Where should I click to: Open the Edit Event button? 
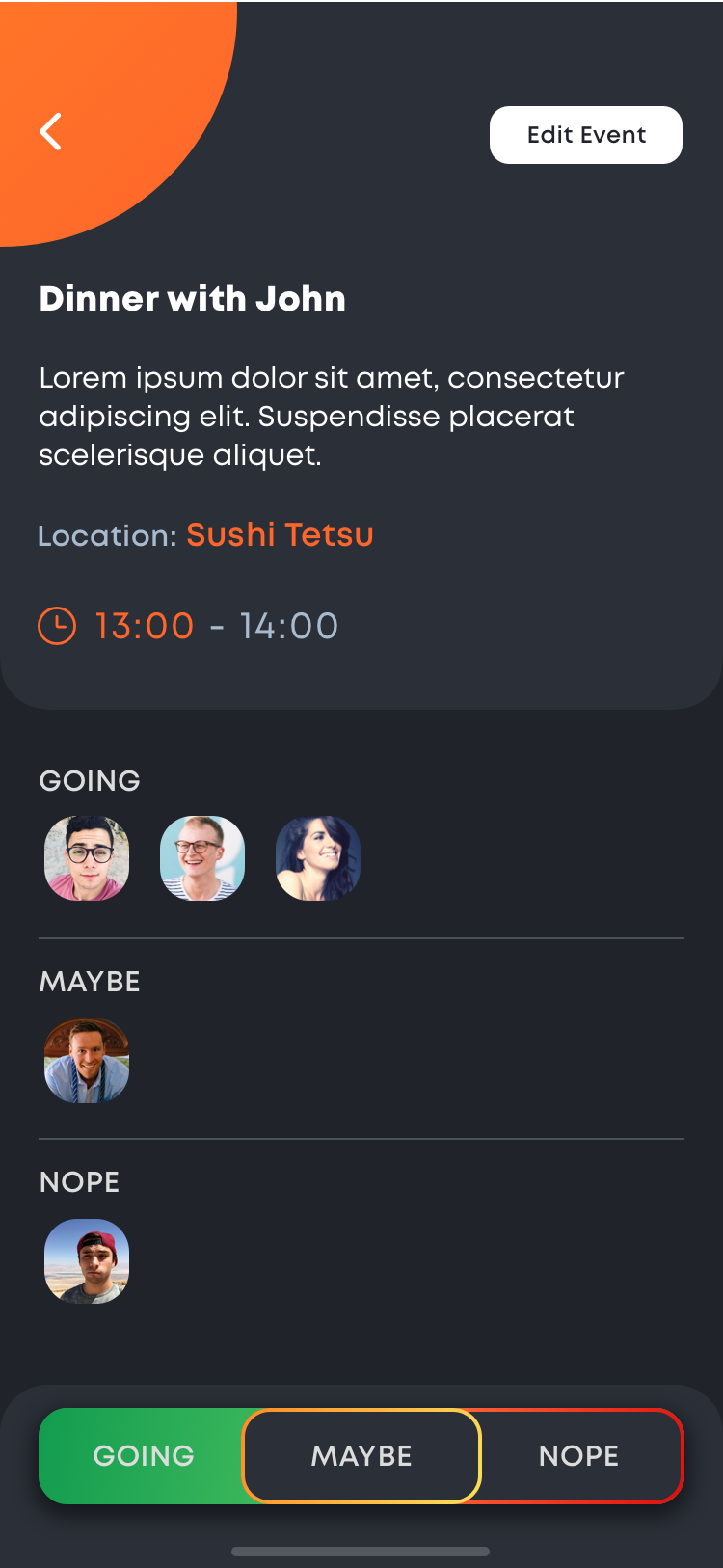pos(586,135)
